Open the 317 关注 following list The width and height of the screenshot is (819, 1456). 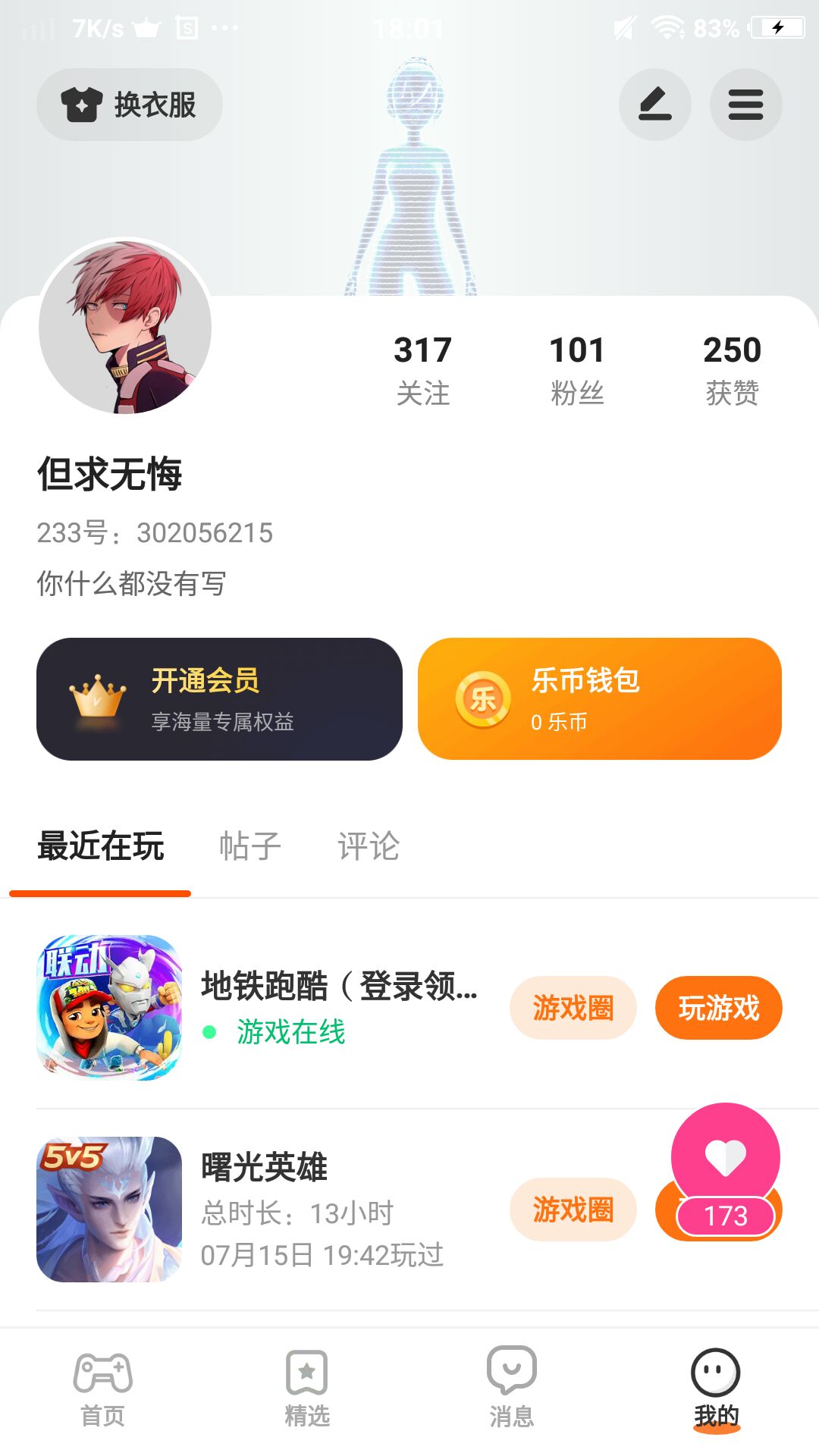tap(422, 370)
